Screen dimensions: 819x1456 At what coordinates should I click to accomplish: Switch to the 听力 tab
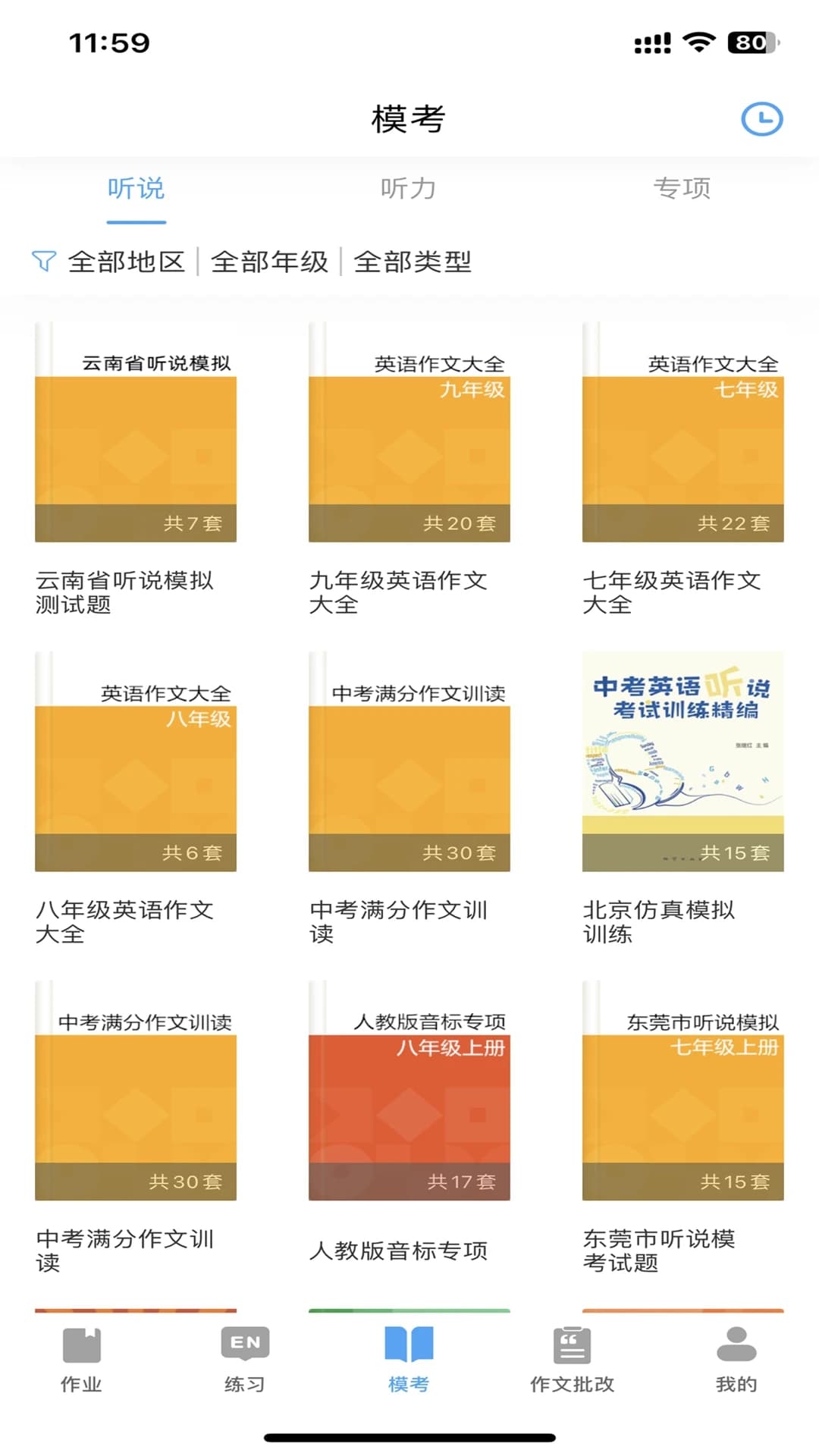[409, 190]
